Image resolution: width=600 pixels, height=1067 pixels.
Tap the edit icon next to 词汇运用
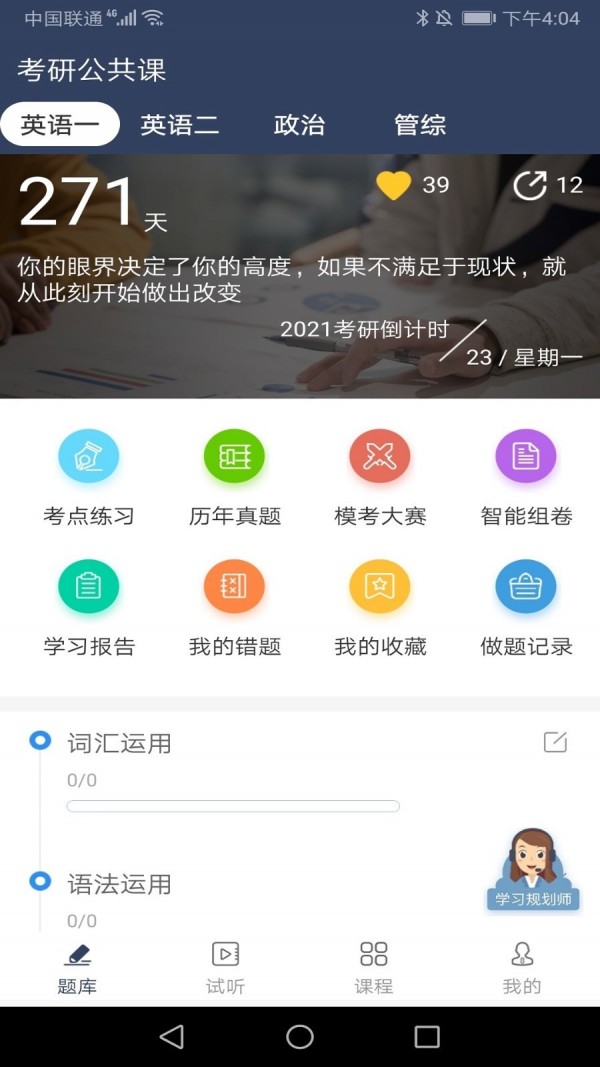555,742
